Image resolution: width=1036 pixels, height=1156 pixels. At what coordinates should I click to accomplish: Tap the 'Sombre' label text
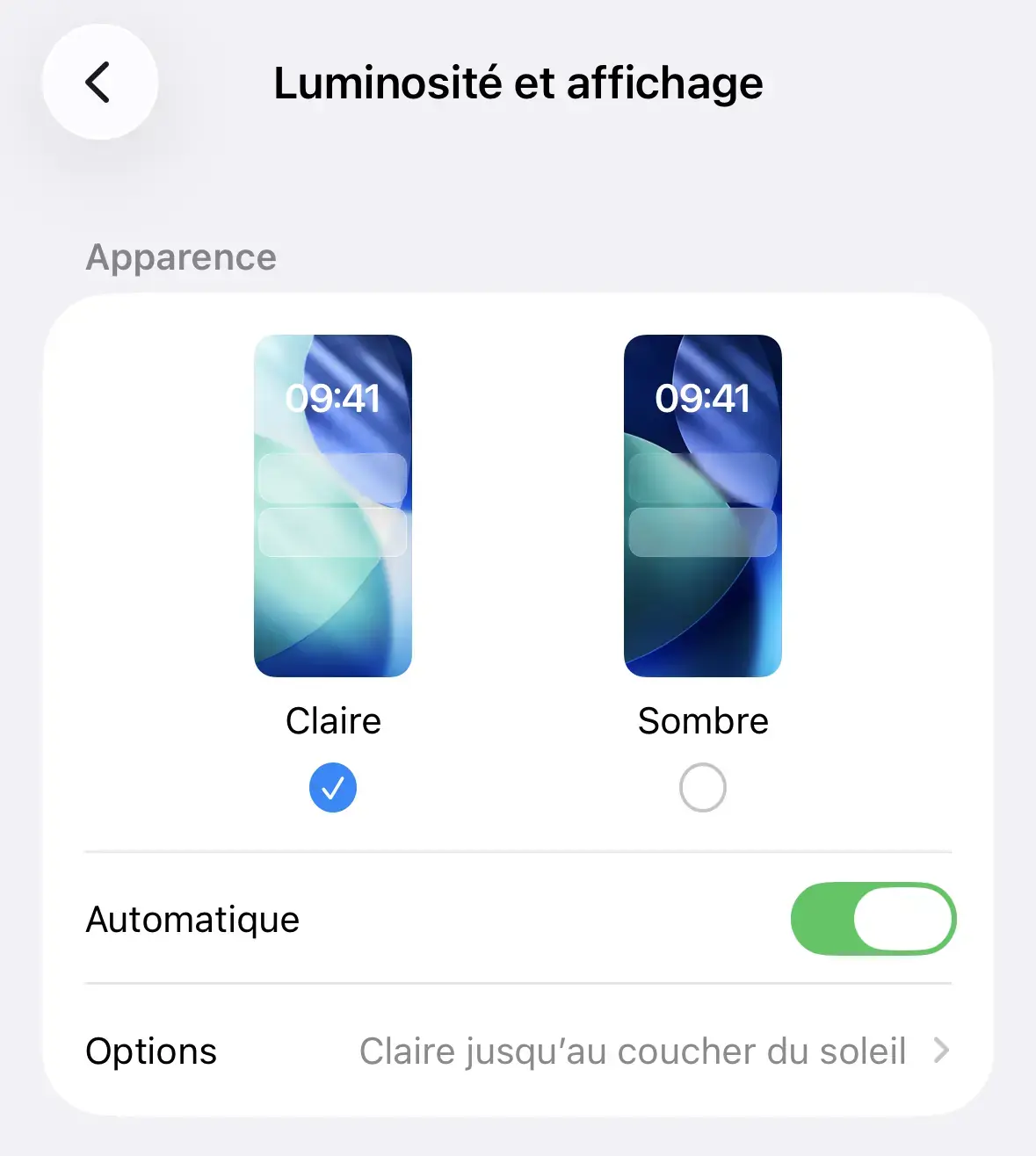[x=702, y=720]
